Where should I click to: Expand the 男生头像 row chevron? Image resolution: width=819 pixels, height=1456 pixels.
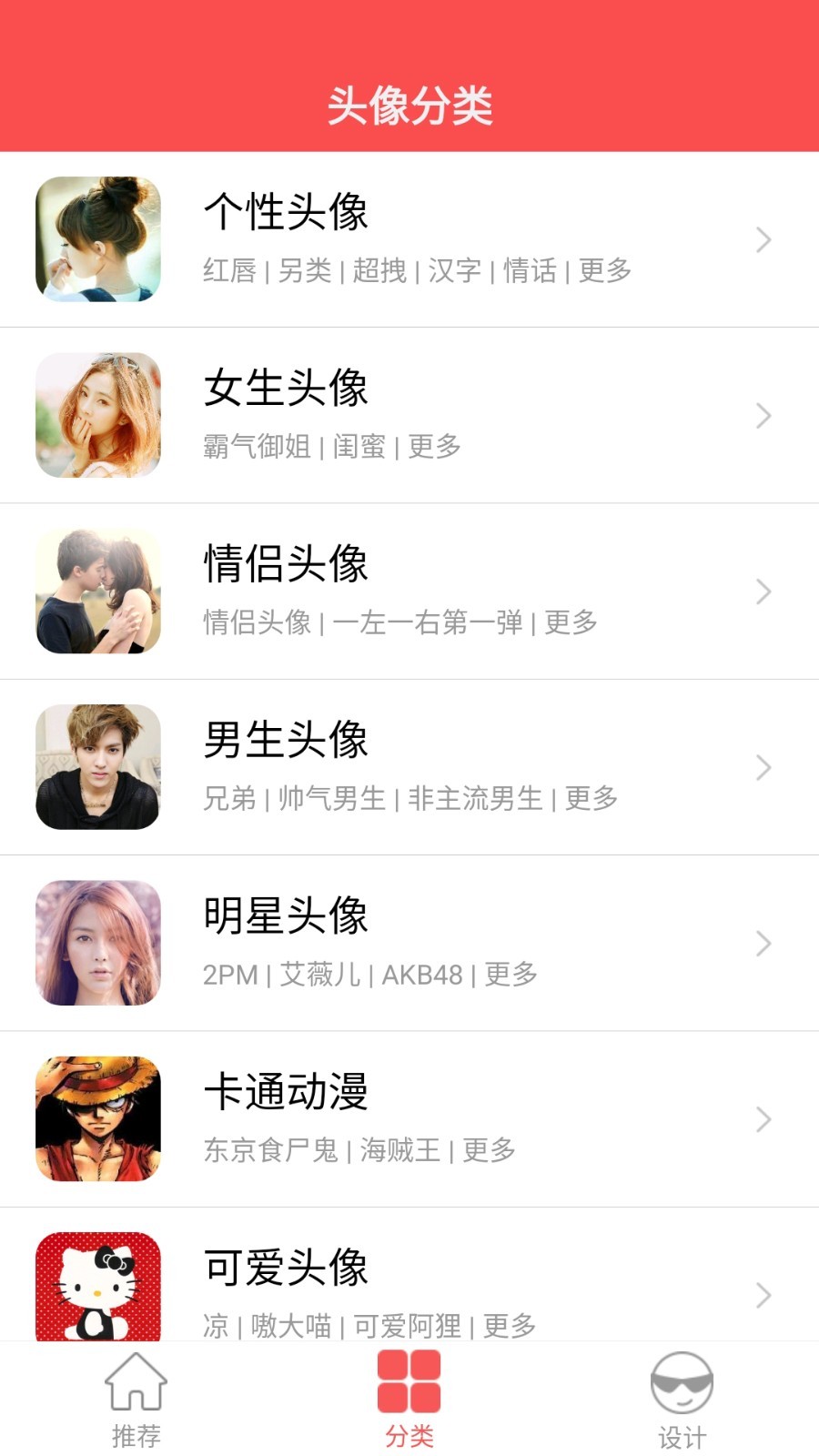tap(763, 766)
